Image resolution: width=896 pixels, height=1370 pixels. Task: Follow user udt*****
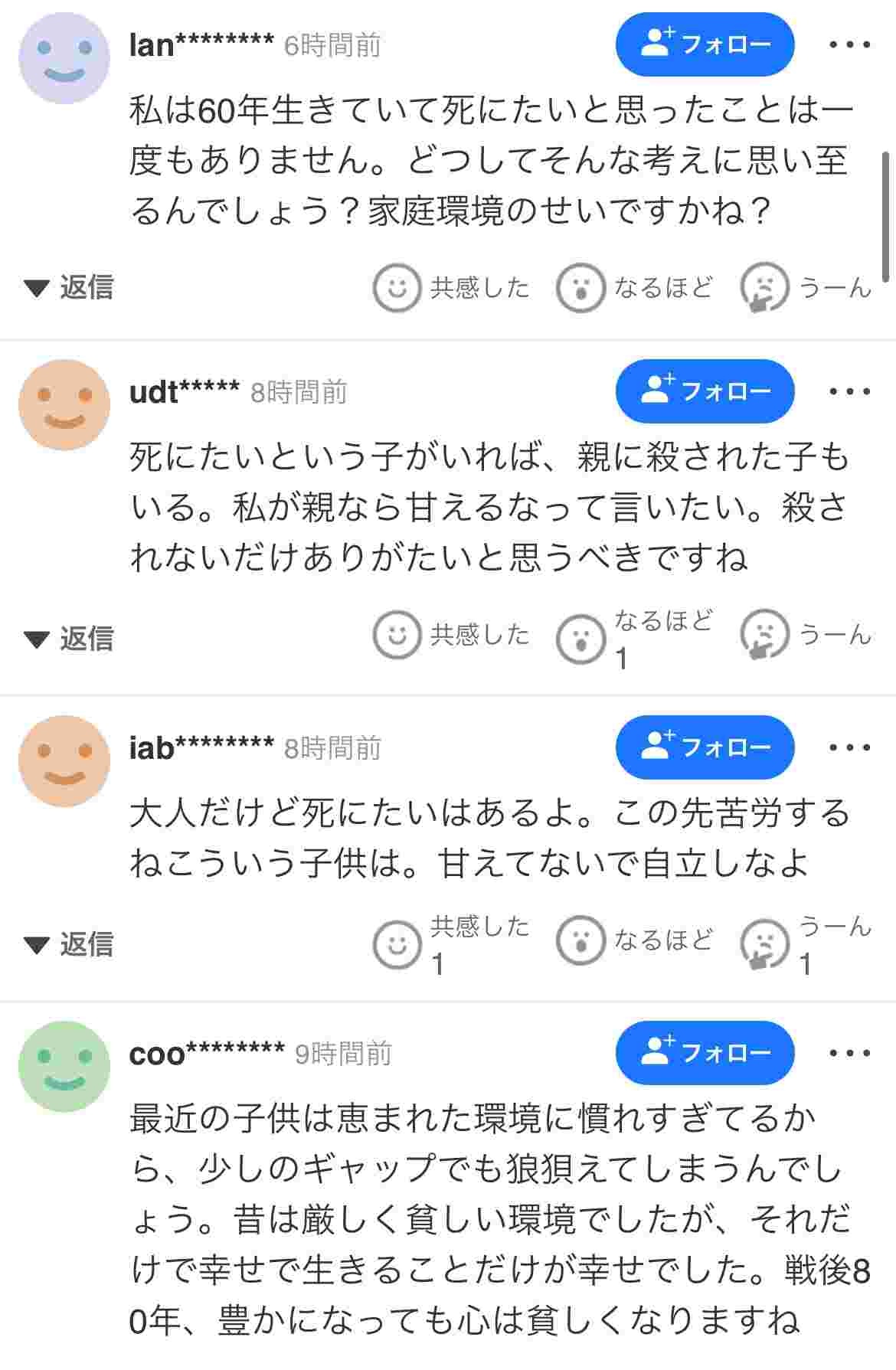(705, 391)
